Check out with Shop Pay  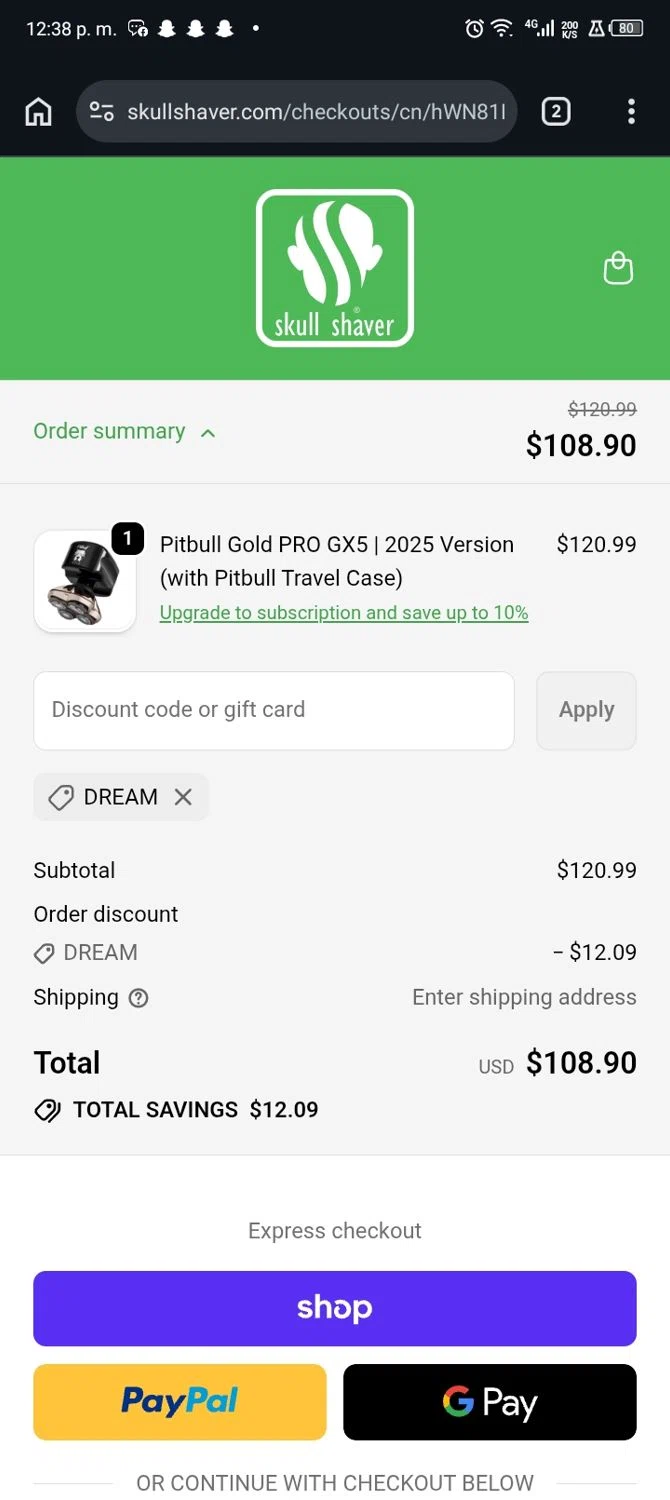[x=335, y=1308]
